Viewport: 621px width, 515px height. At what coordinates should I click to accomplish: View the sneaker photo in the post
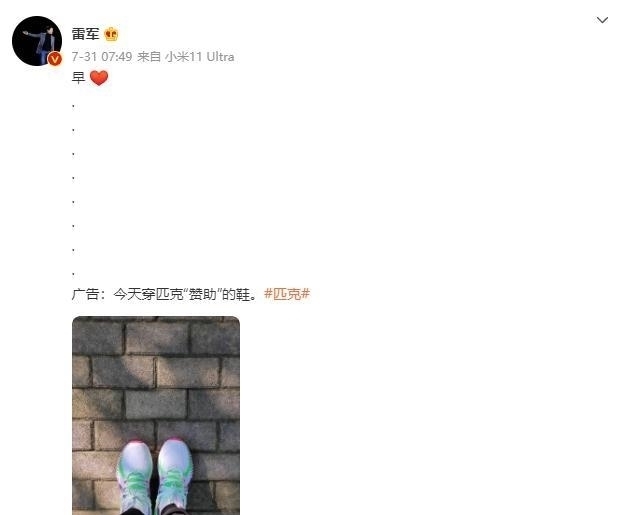(156, 415)
